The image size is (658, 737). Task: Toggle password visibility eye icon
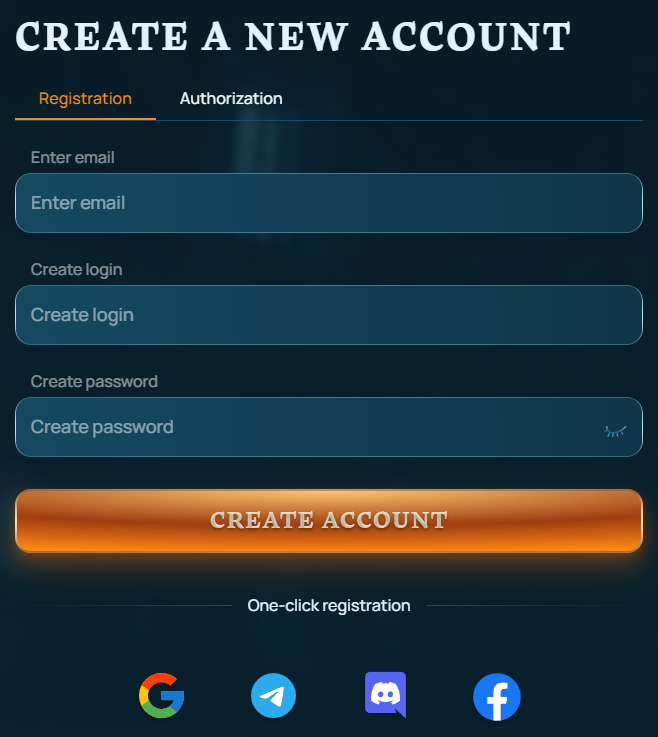pyautogui.click(x=615, y=430)
